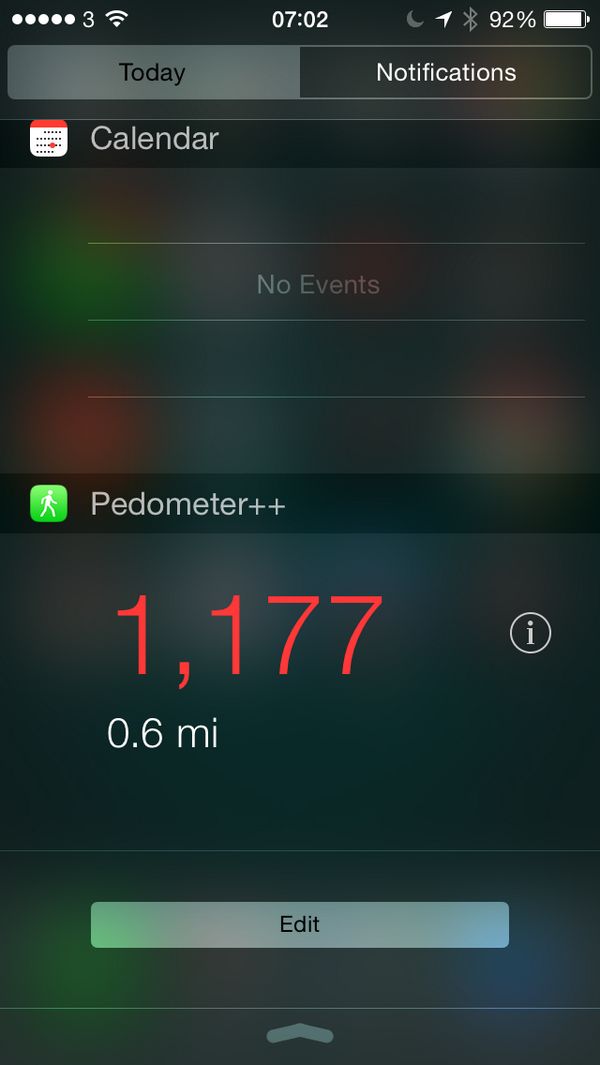Viewport: 600px width, 1065px height.
Task: Tap the Edit widgets button
Action: tap(300, 925)
